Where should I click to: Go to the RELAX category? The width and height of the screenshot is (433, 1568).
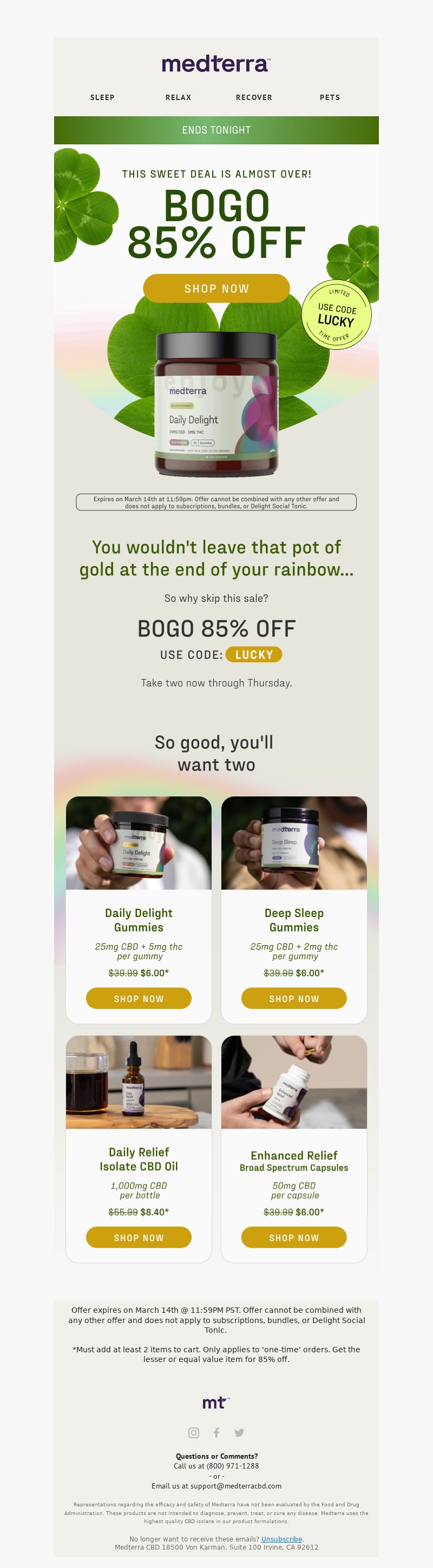[x=179, y=97]
